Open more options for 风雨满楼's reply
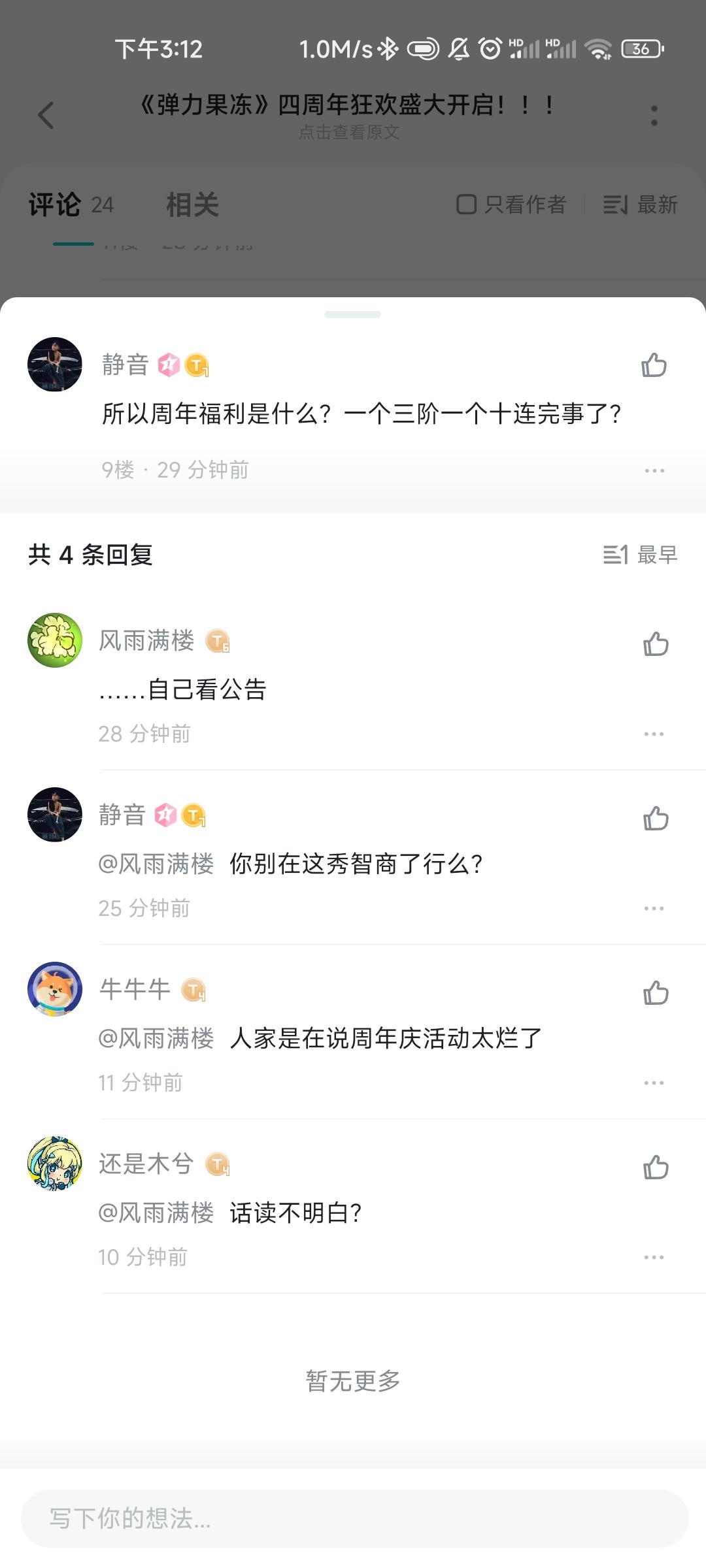Viewport: 706px width, 1568px height. tap(654, 734)
